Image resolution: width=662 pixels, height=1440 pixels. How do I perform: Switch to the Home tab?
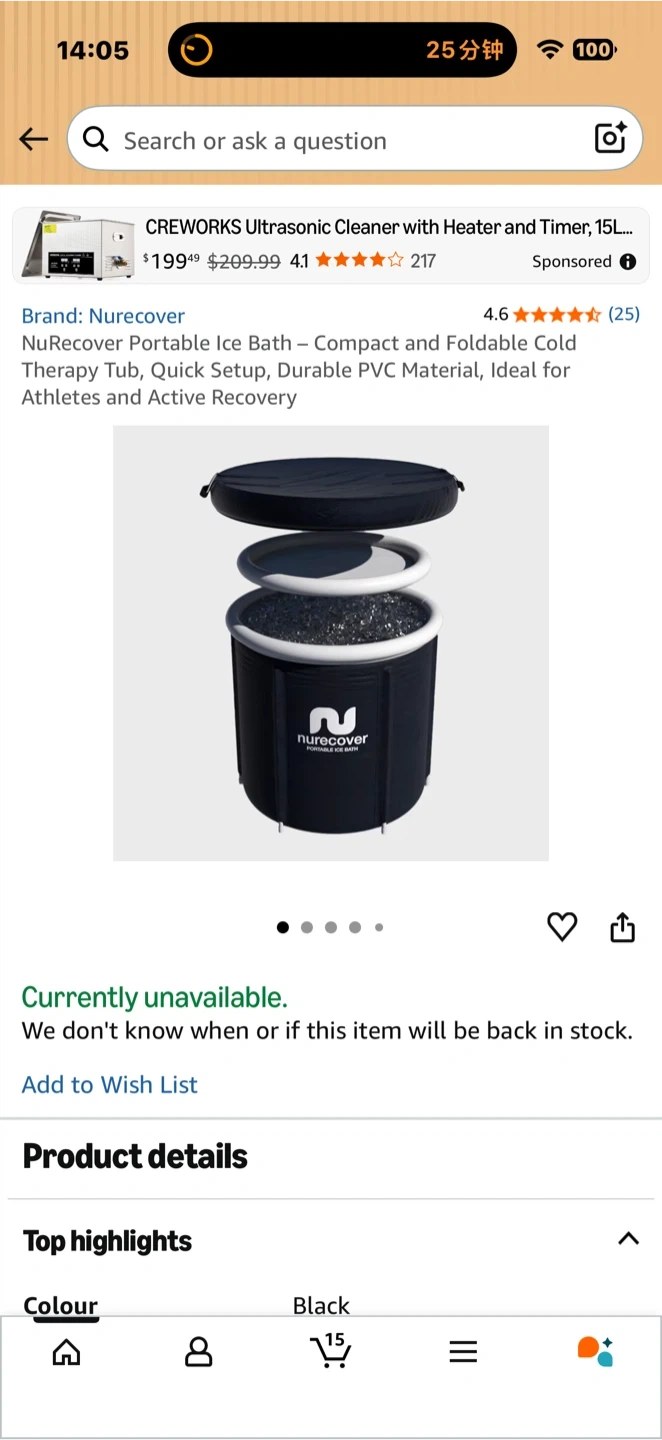66,1352
